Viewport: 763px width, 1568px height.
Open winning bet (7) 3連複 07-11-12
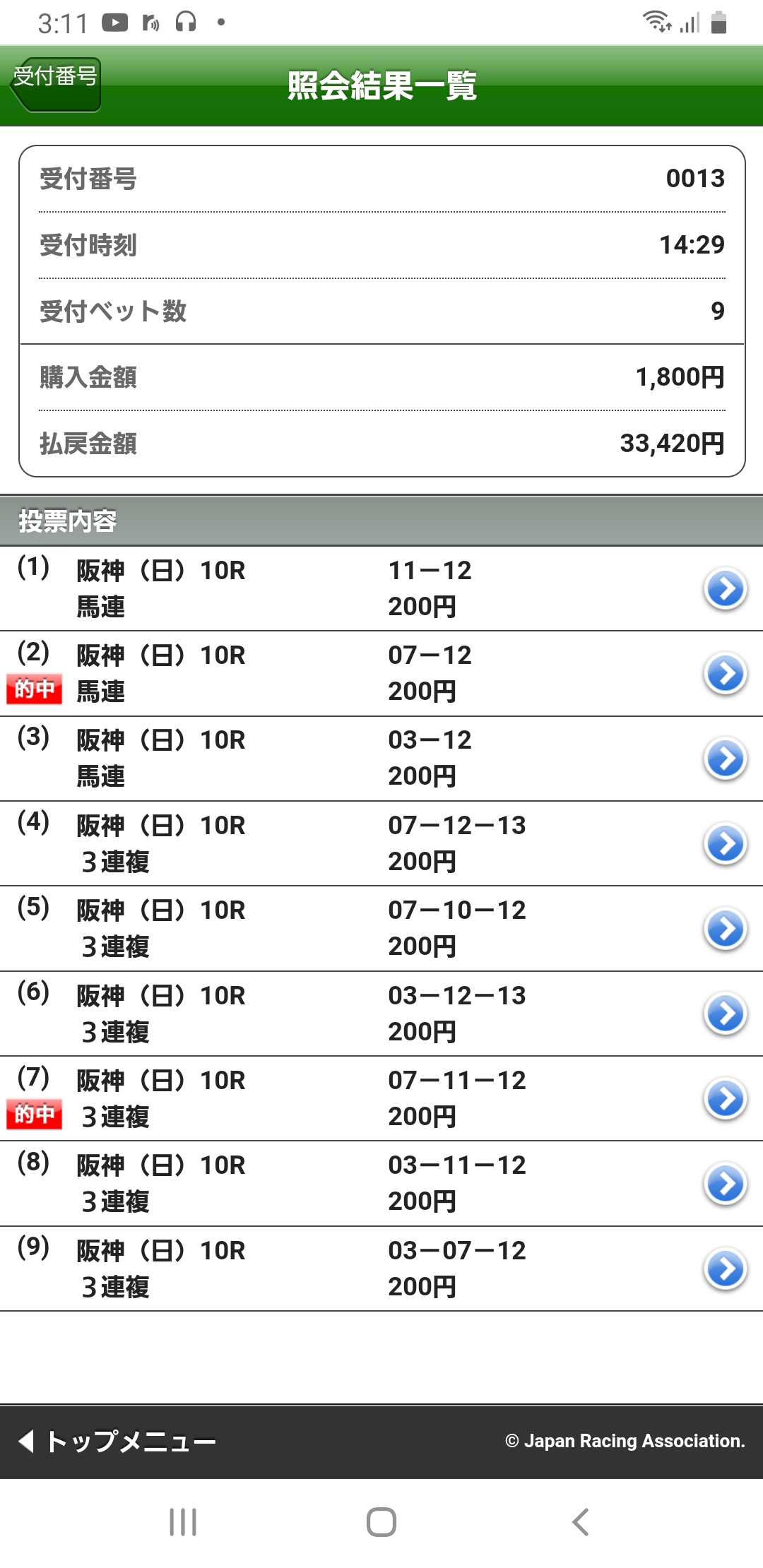pos(725,1099)
